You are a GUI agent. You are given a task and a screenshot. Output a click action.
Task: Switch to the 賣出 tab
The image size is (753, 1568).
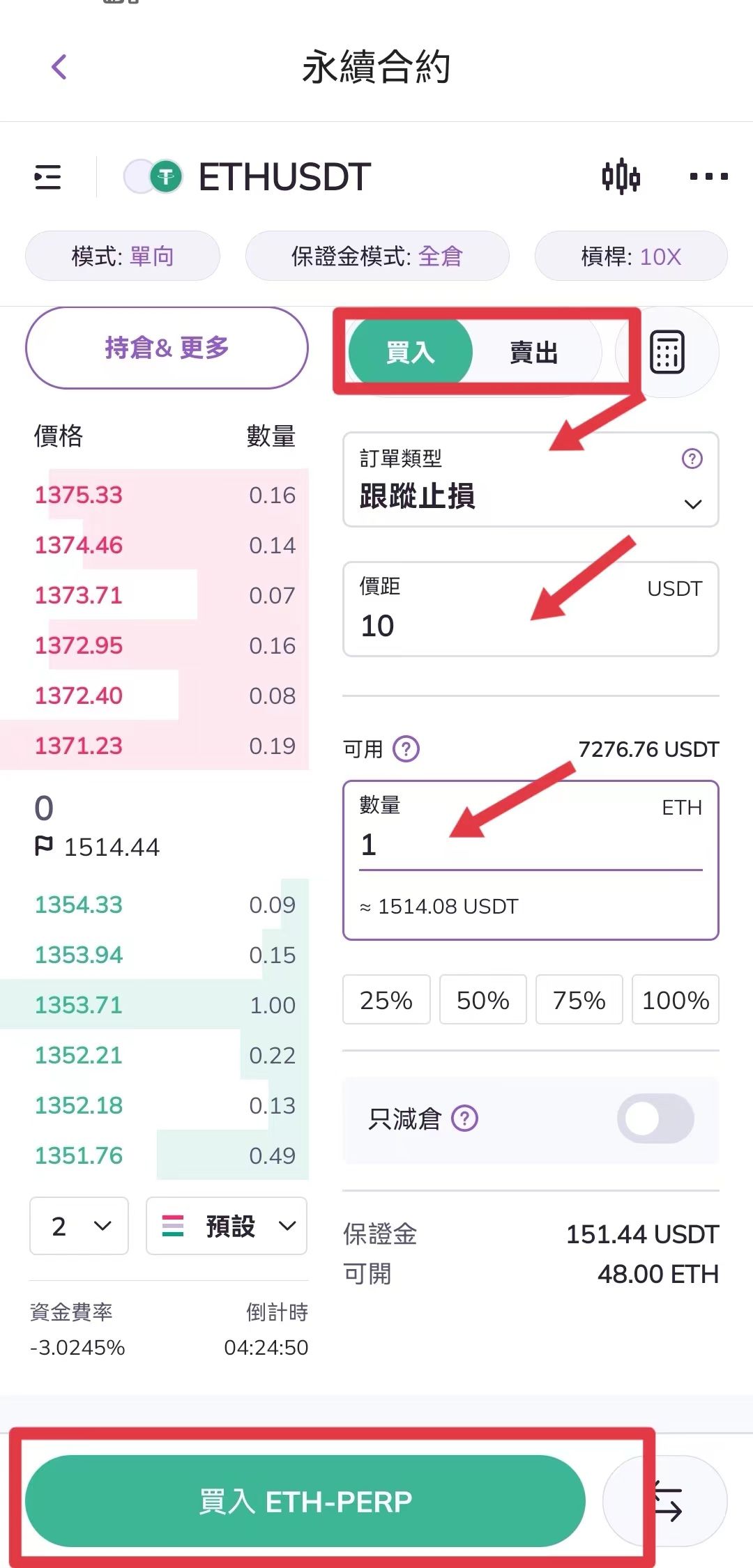coord(534,353)
